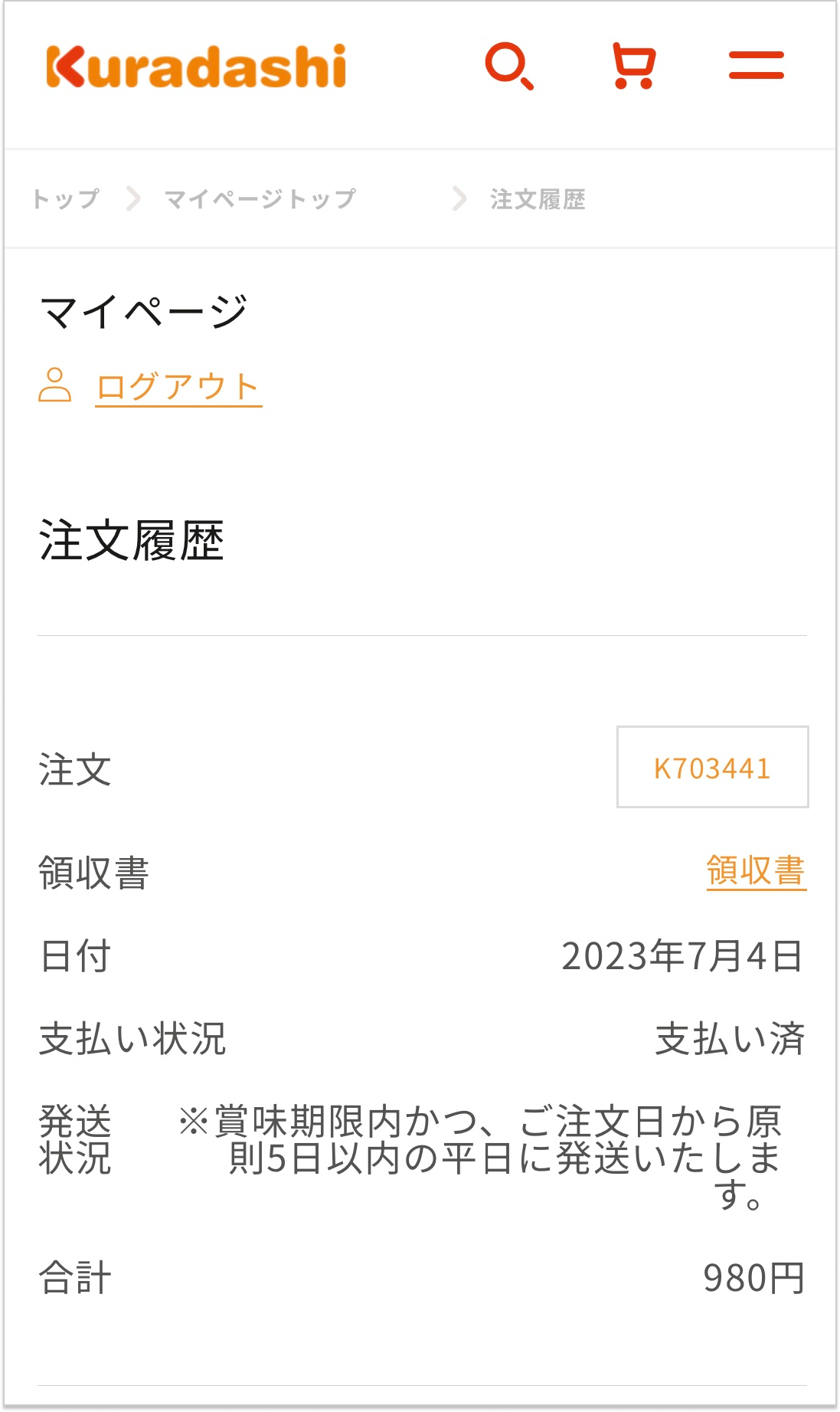Go to the Kuradashi home logo
Screen dimensions: 840x1412
[196, 67]
